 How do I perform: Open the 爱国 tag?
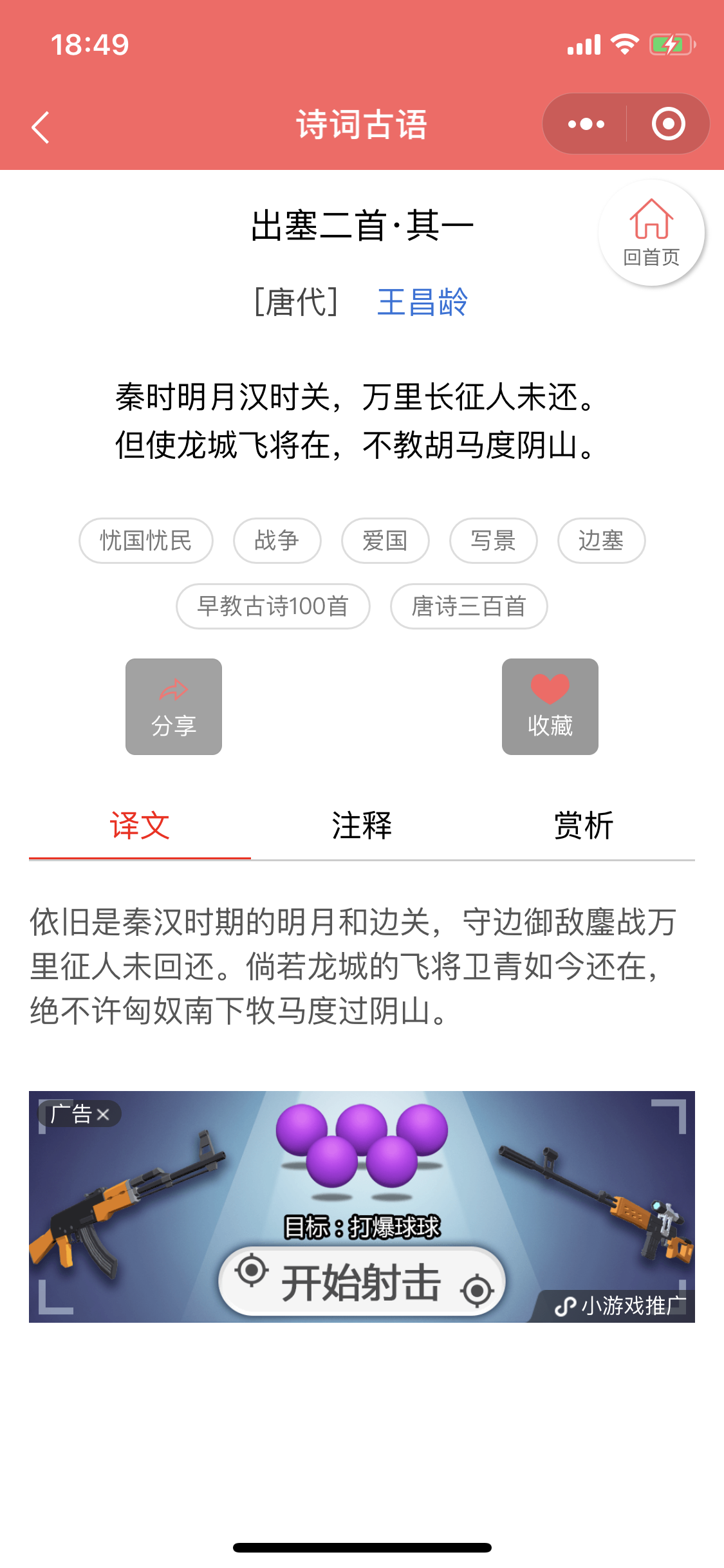coord(385,541)
